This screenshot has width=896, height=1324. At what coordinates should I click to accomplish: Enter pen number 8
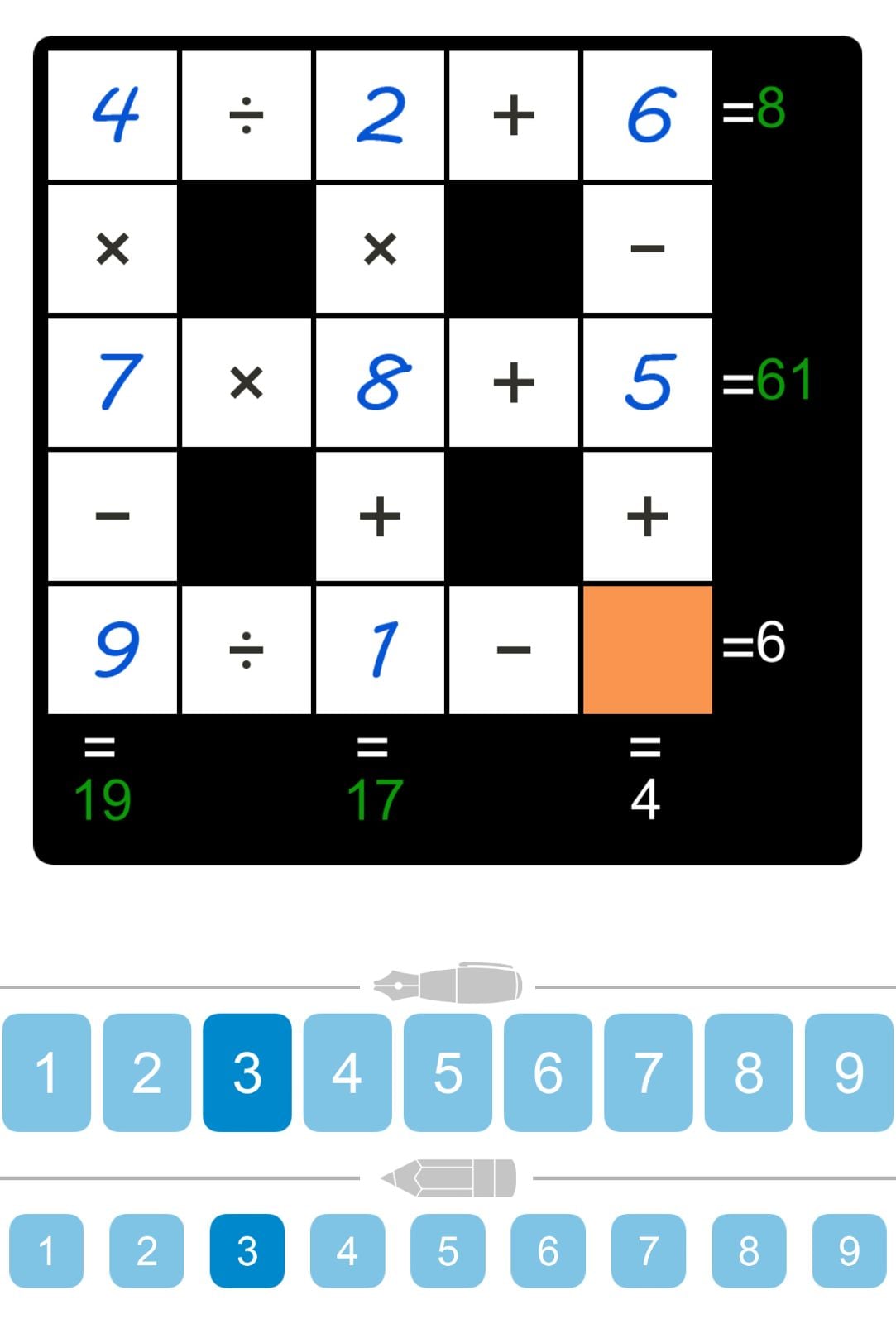748,1072
